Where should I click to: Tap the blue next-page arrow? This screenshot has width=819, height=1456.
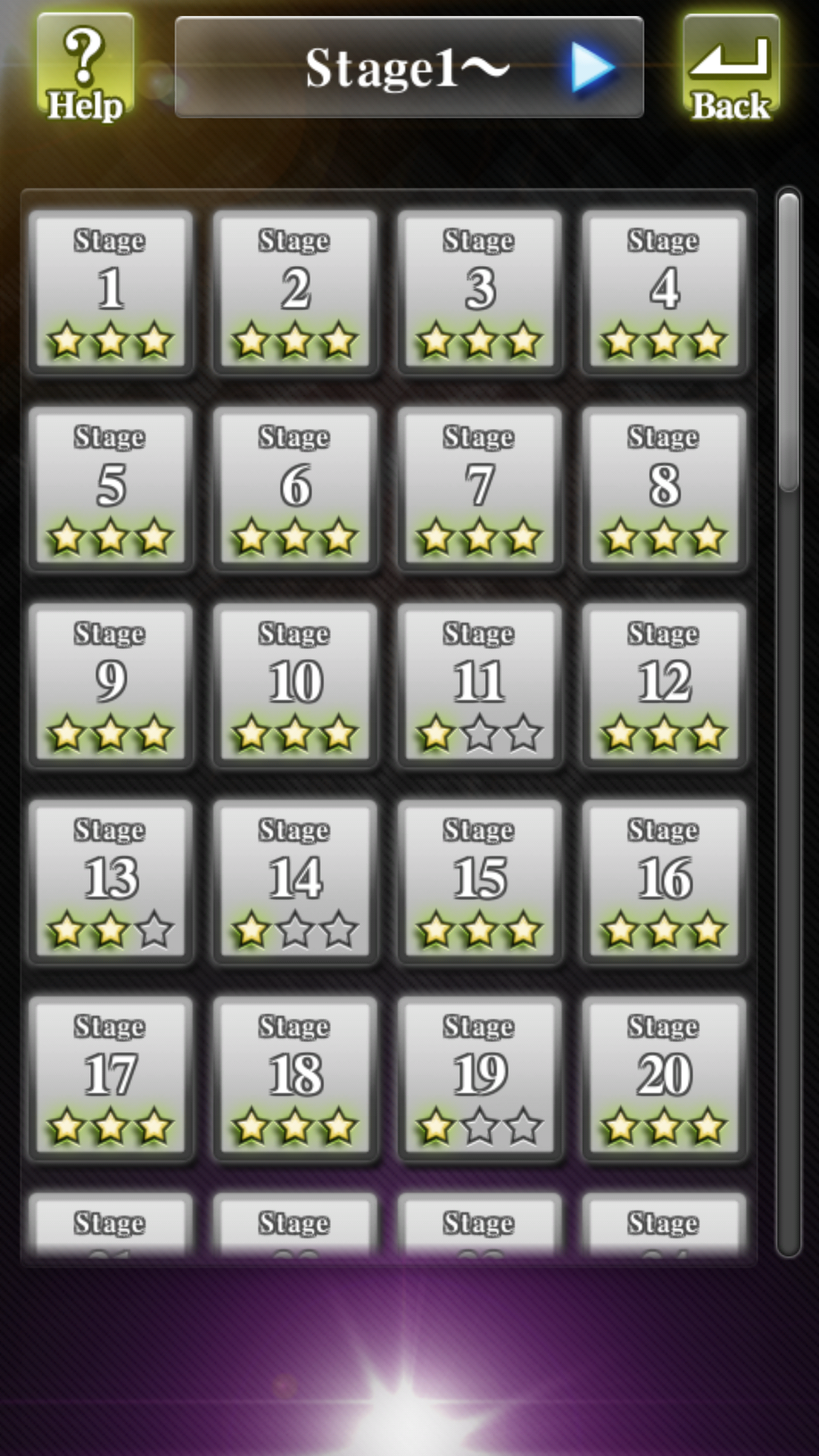point(592,67)
